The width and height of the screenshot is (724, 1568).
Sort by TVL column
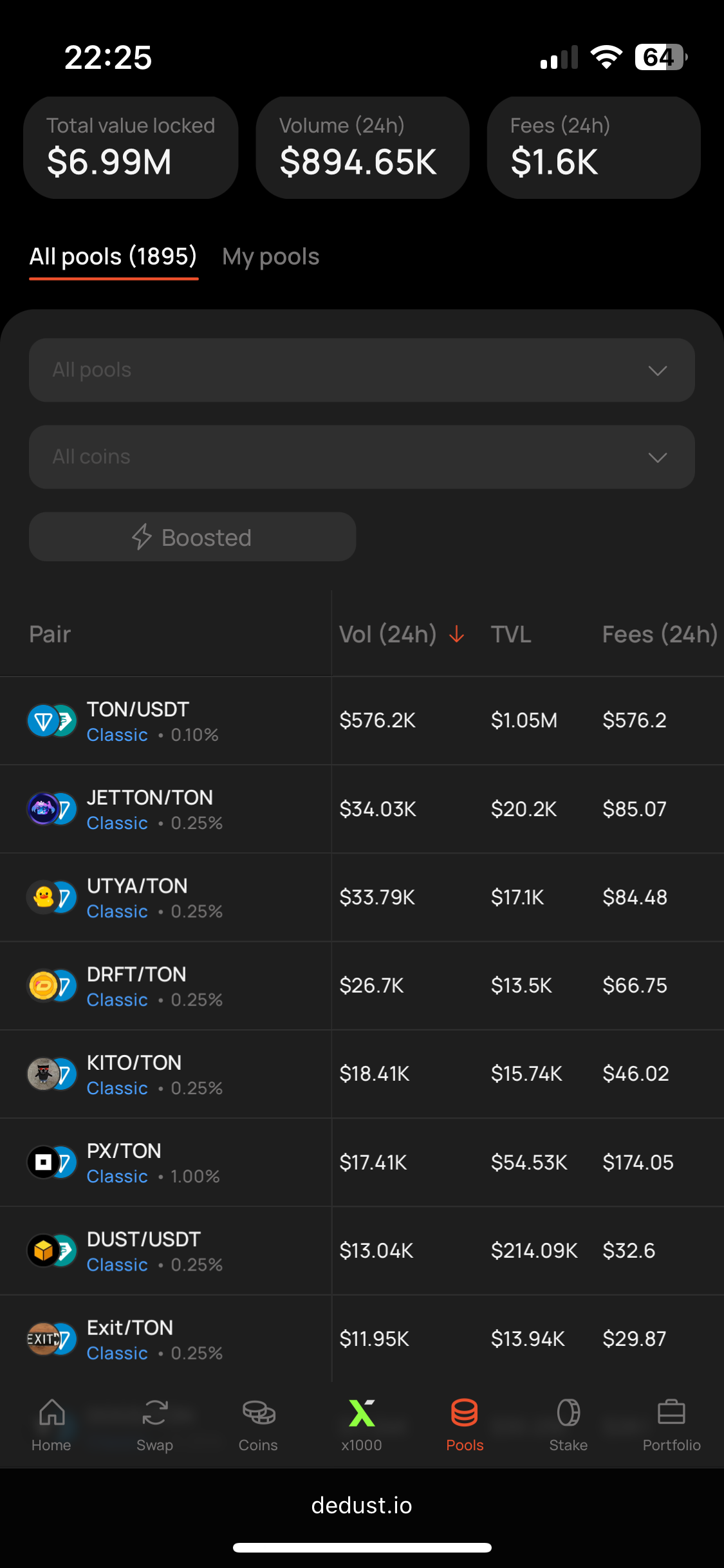pos(511,634)
